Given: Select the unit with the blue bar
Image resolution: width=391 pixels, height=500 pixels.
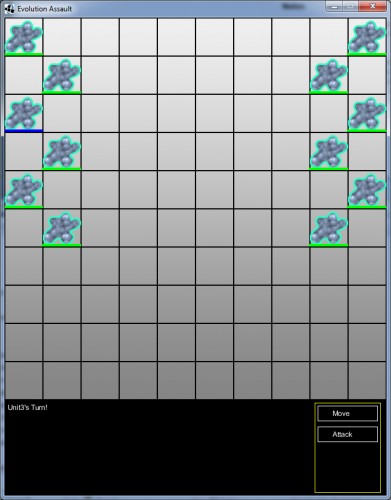Looking at the screenshot, I should (24, 113).
